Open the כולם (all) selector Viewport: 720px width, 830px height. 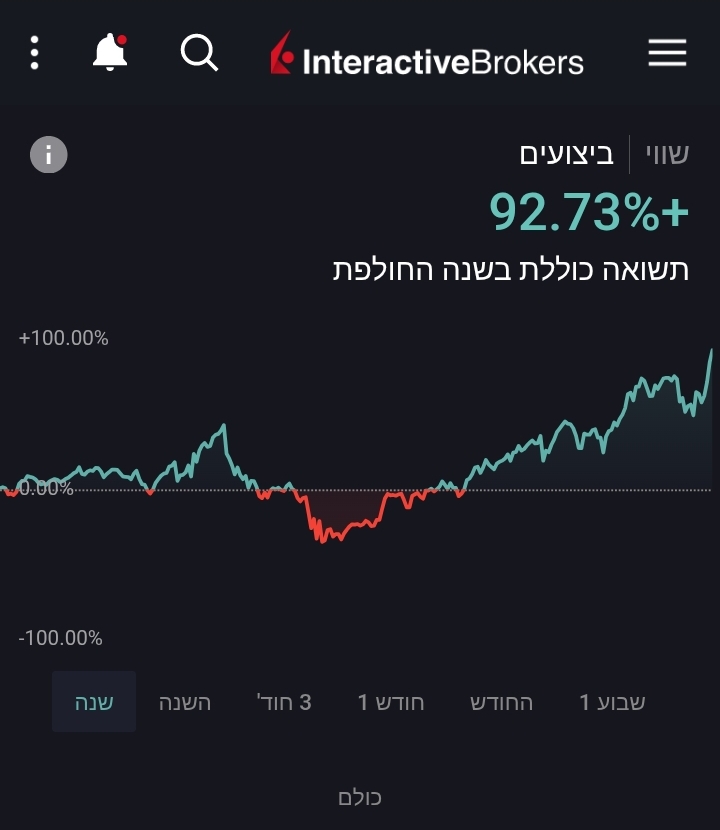(360, 797)
